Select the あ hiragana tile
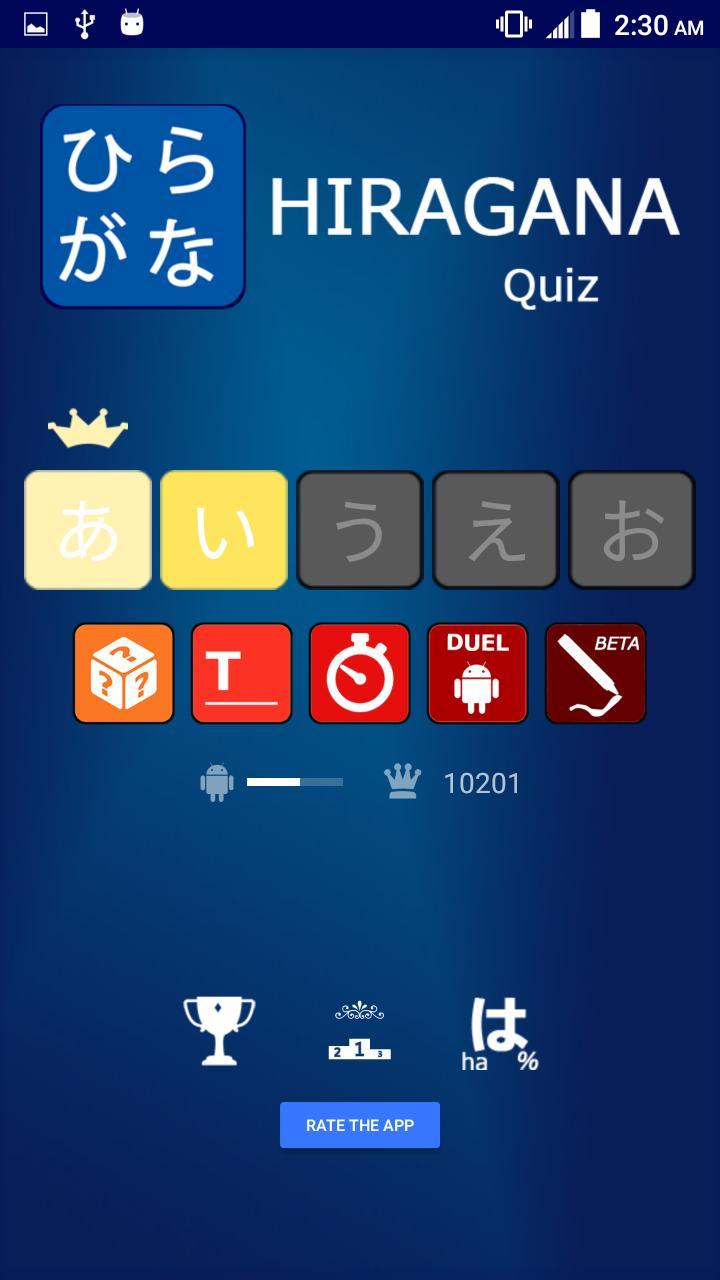The image size is (720, 1280). point(87,528)
